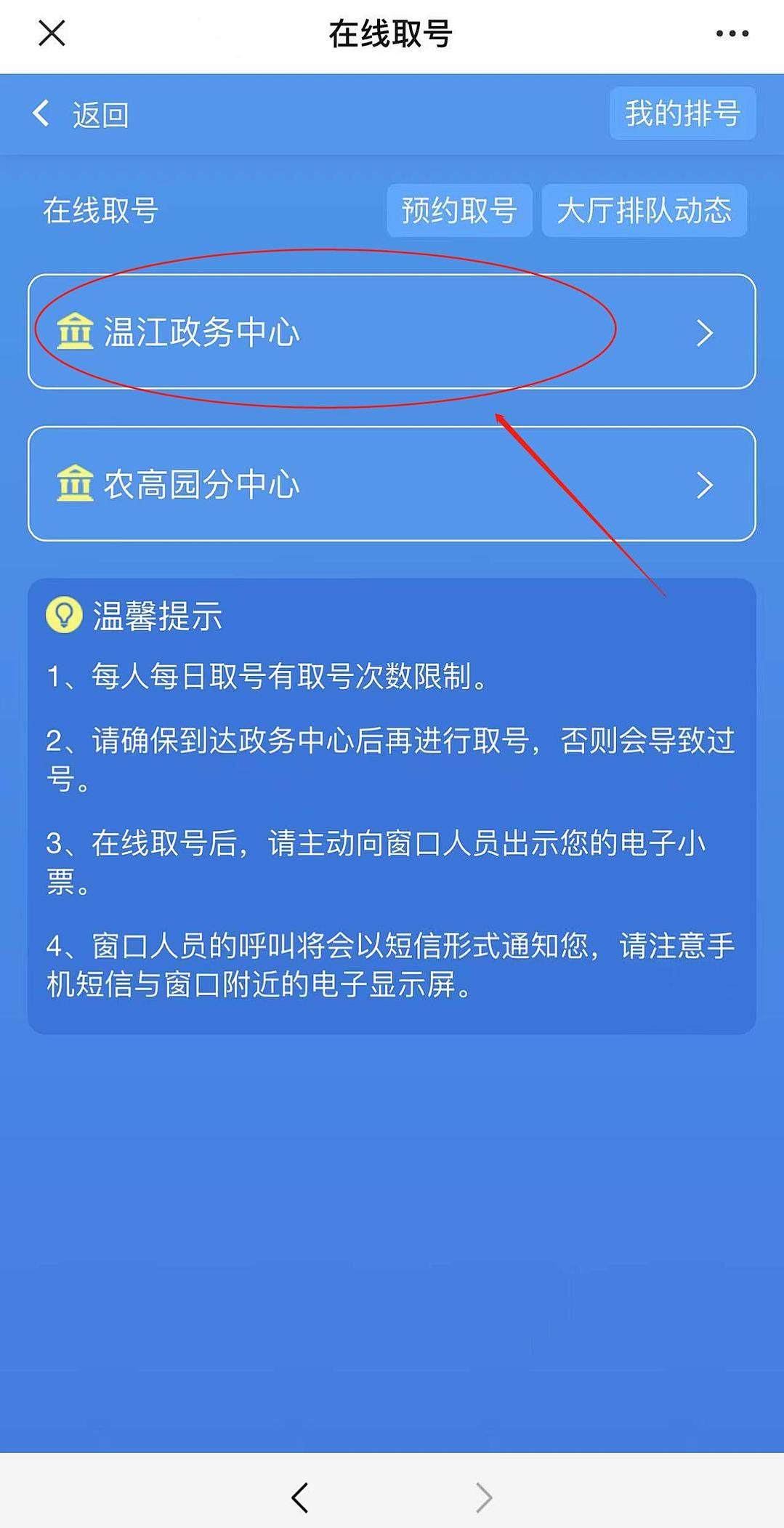
Task: View 大厅排队动态
Action: (644, 211)
